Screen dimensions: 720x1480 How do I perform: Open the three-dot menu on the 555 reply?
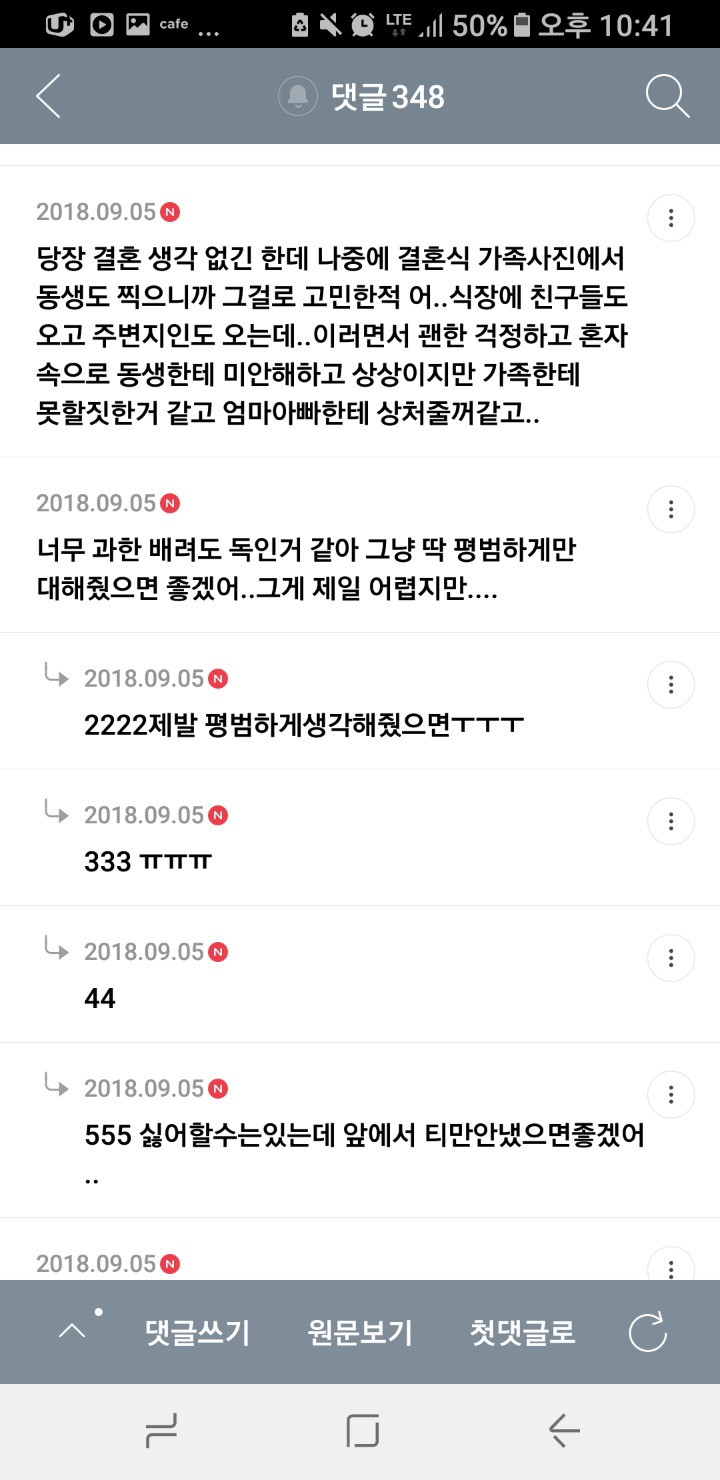(670, 1094)
